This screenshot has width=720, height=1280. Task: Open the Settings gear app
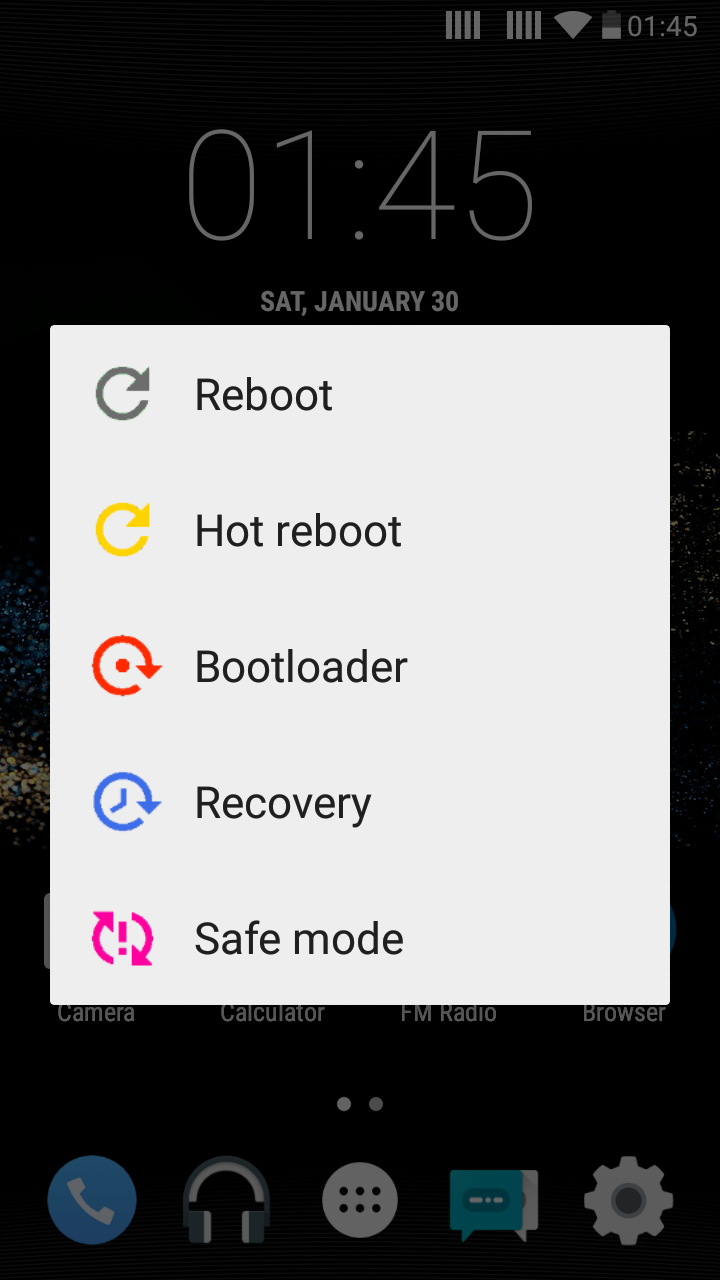point(628,1200)
